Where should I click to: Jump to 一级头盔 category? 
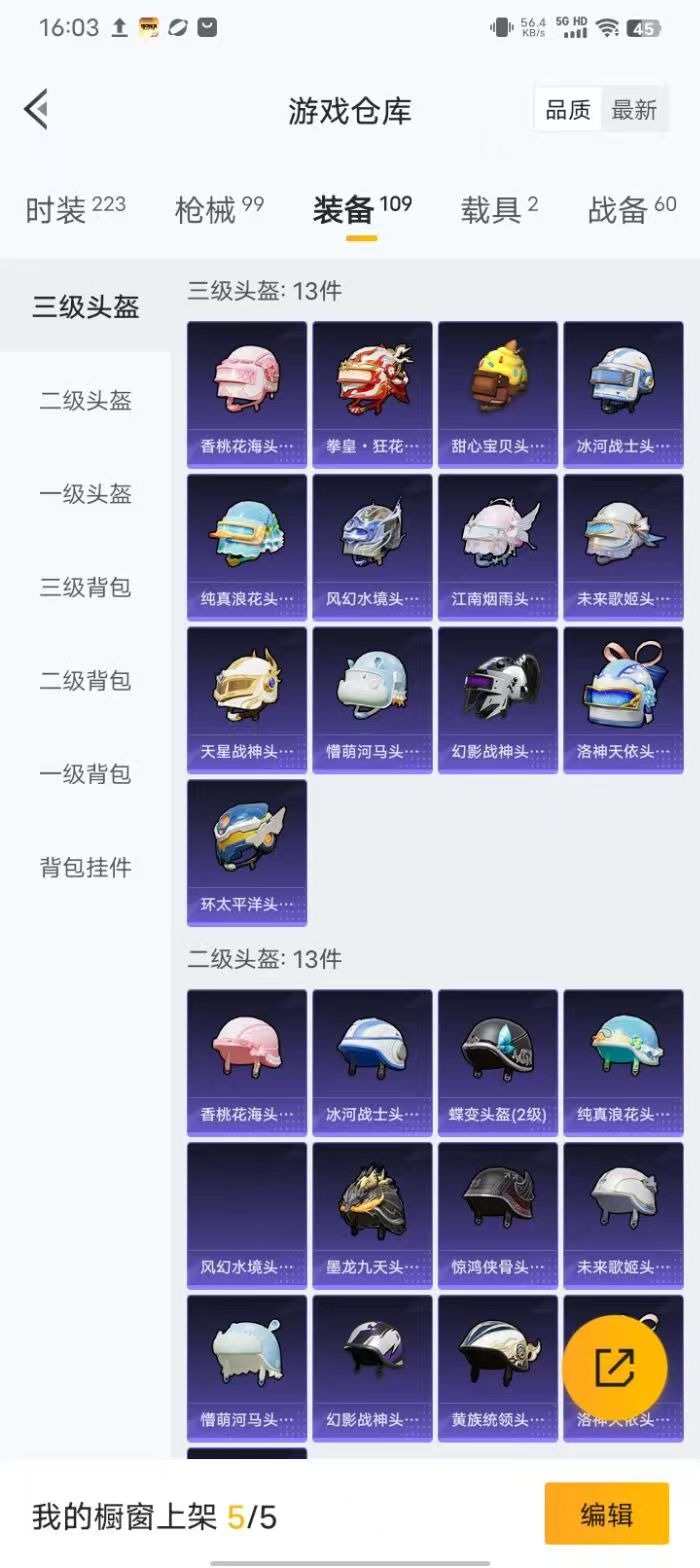coord(85,494)
